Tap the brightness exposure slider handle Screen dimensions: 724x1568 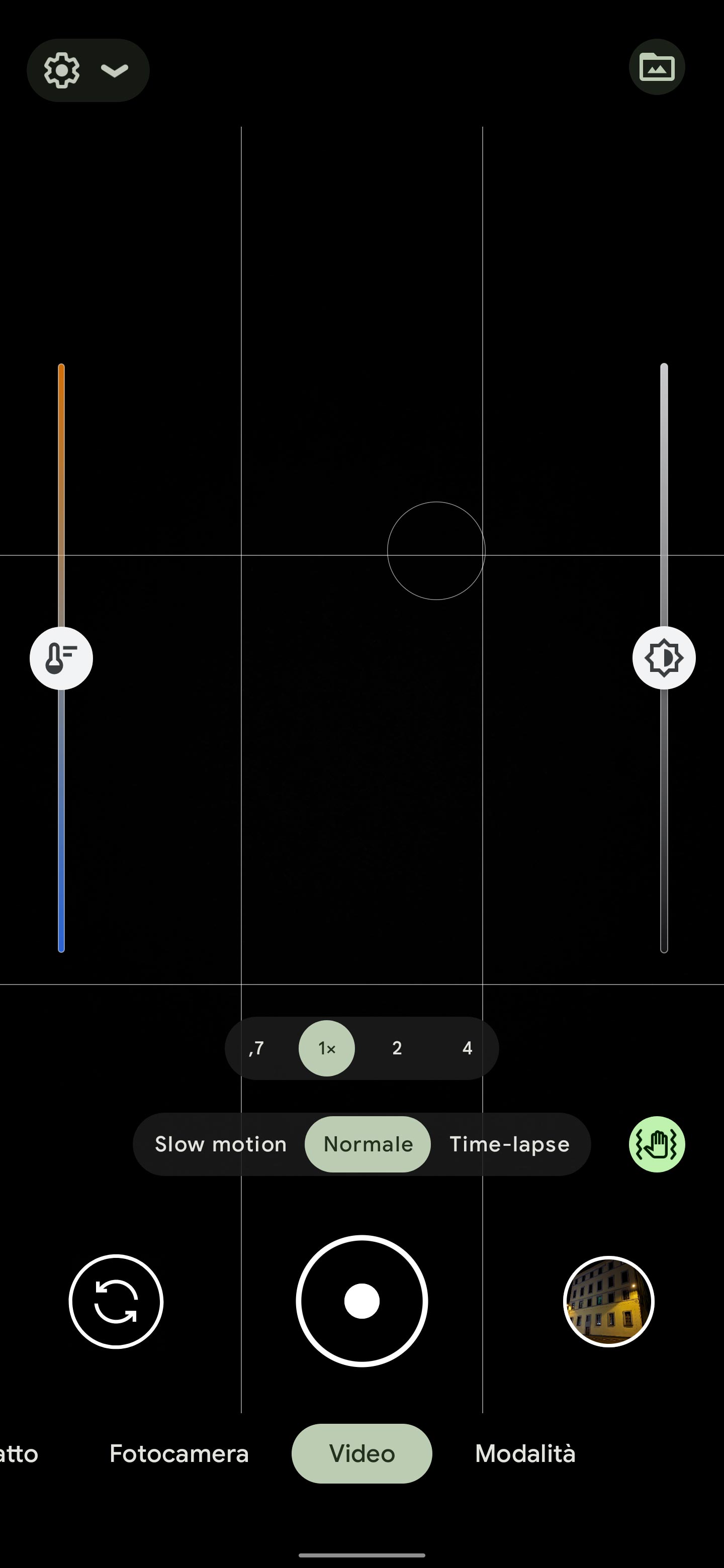(x=664, y=658)
